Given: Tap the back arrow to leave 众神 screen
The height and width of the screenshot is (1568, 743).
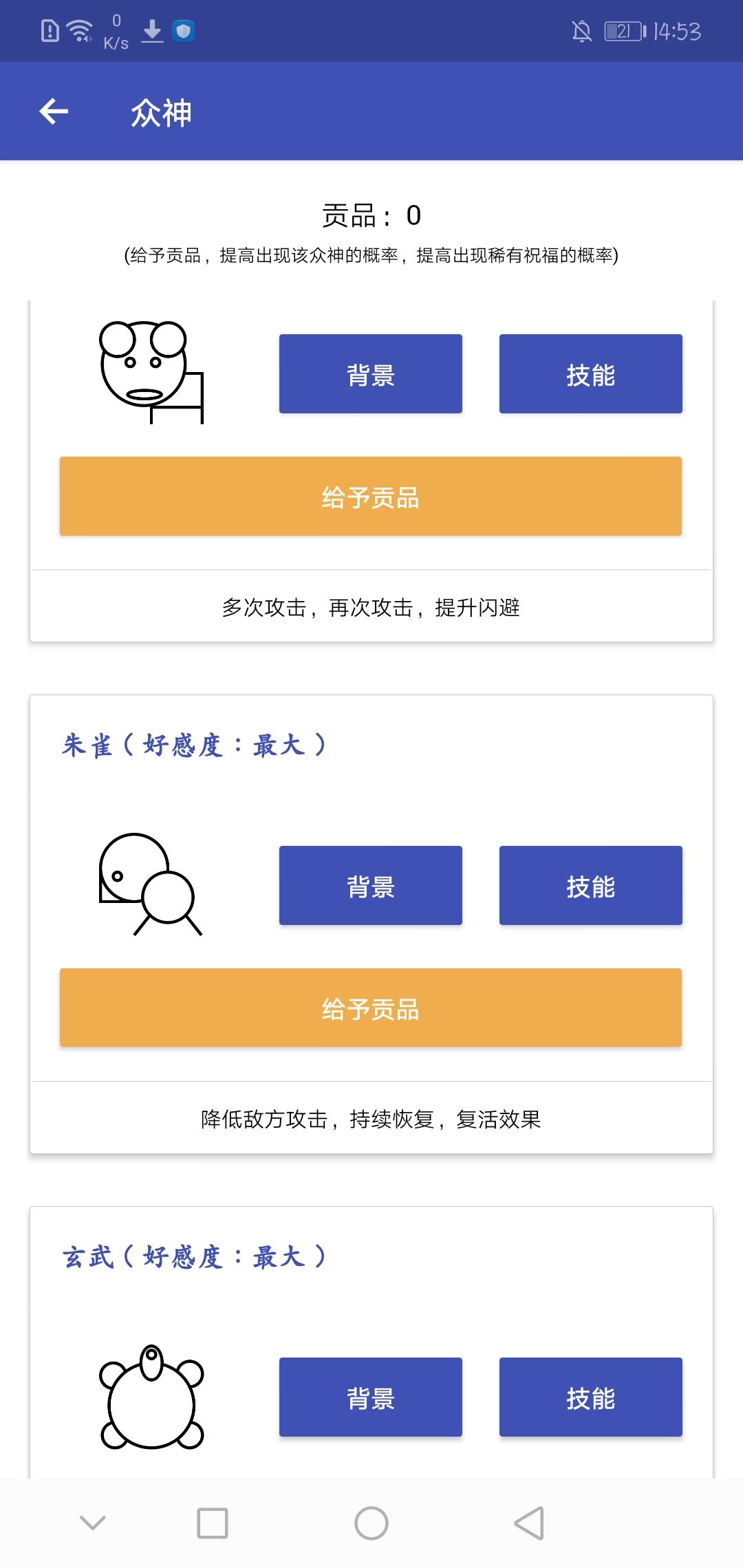Looking at the screenshot, I should [x=54, y=110].
